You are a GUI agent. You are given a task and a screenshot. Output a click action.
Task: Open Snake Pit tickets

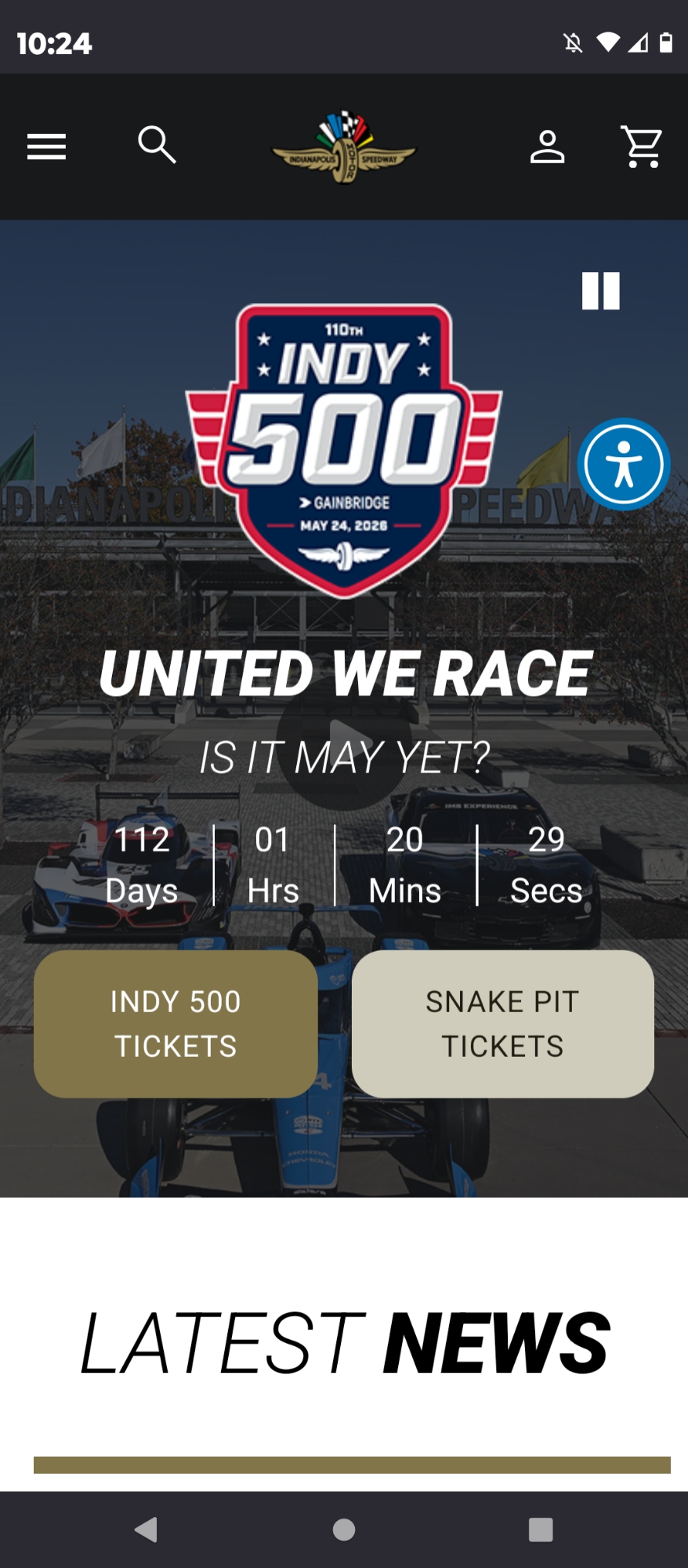502,1023
